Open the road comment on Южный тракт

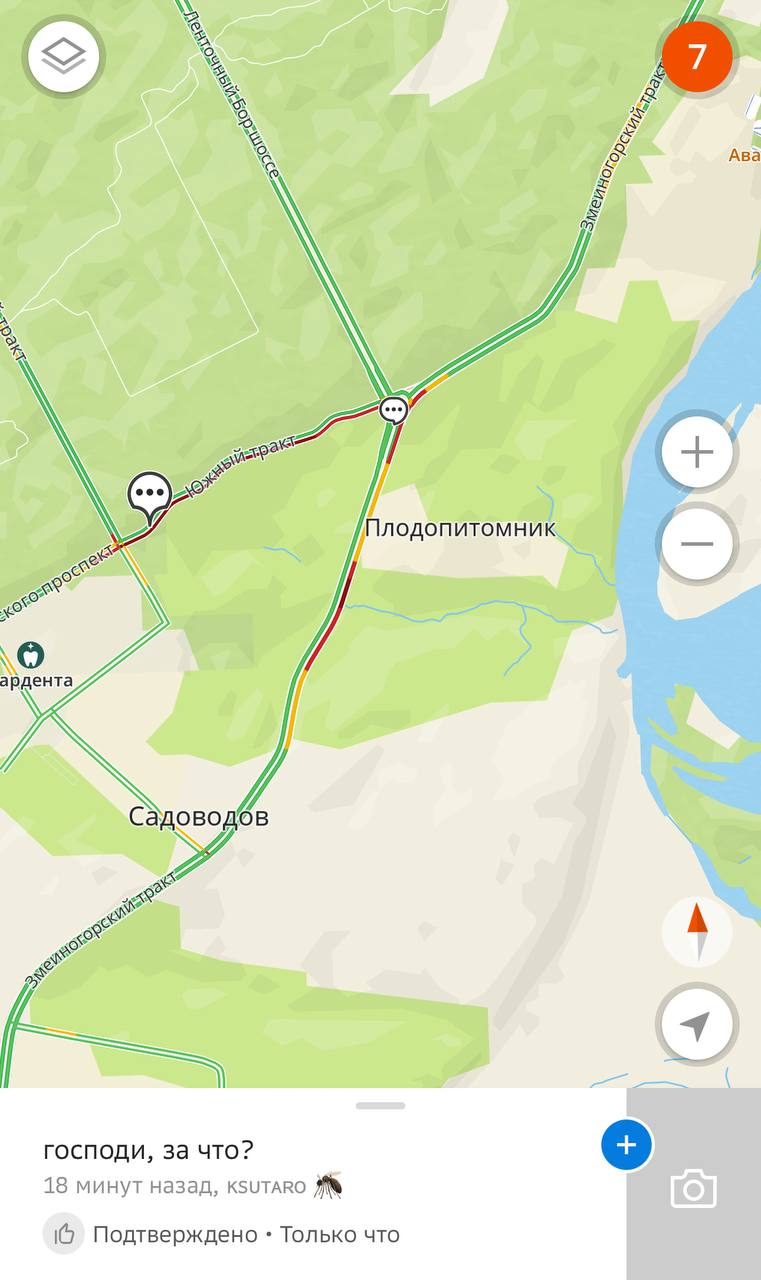tap(150, 495)
